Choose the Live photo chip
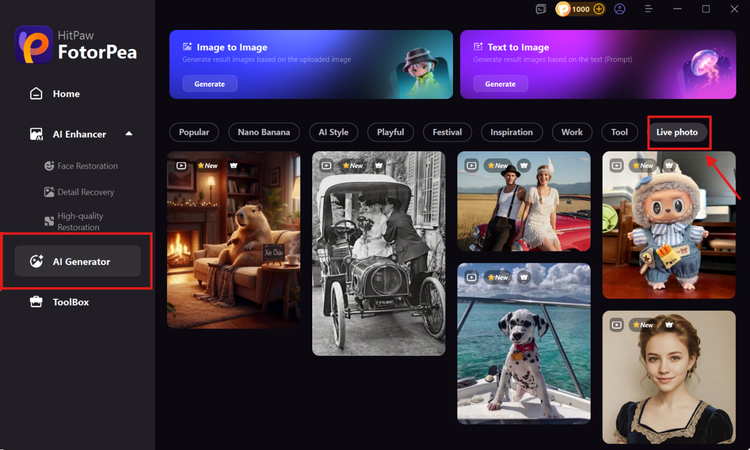This screenshot has width=750, height=450. pos(677,132)
